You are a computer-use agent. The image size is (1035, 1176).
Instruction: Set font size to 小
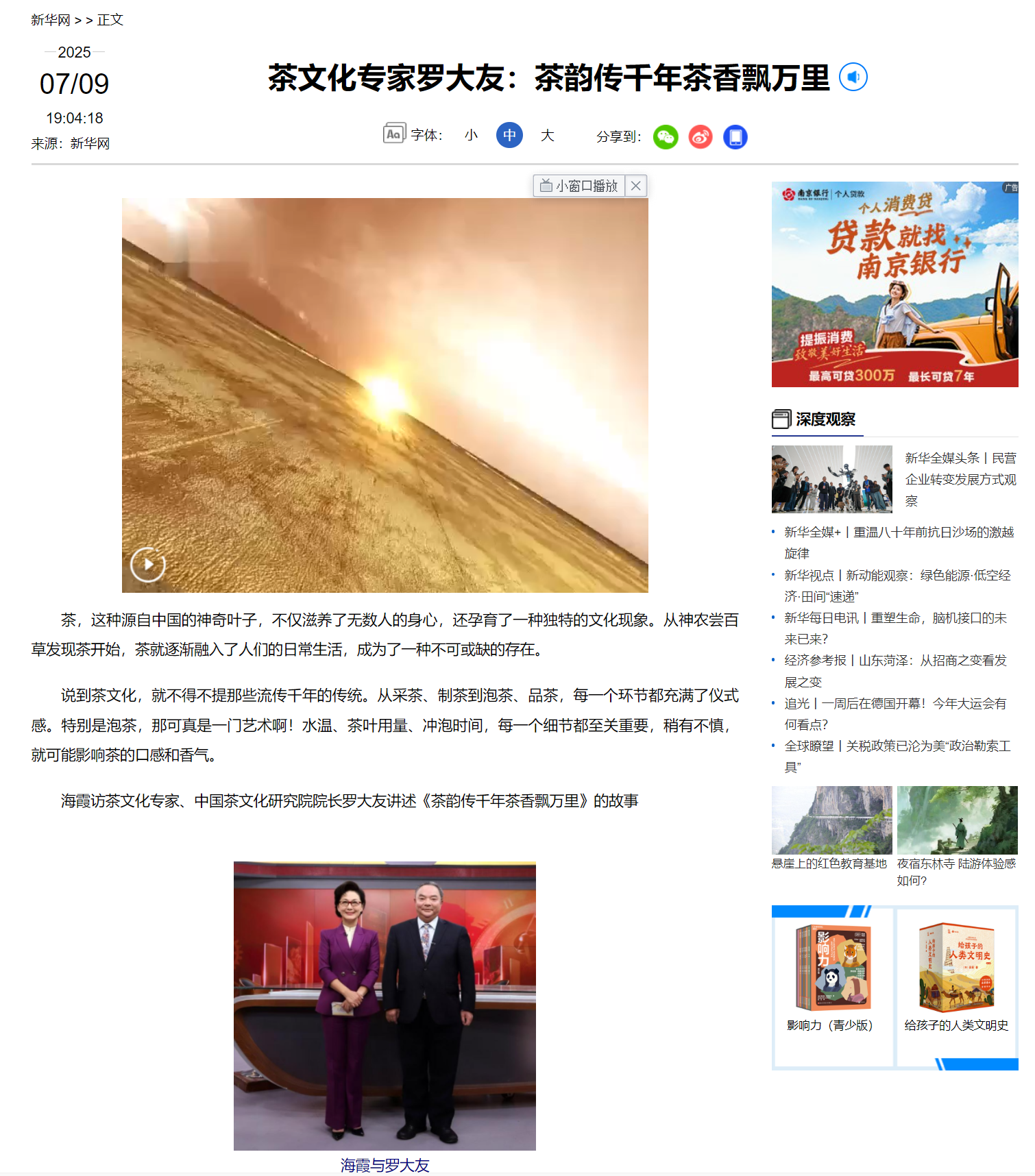pos(471,135)
